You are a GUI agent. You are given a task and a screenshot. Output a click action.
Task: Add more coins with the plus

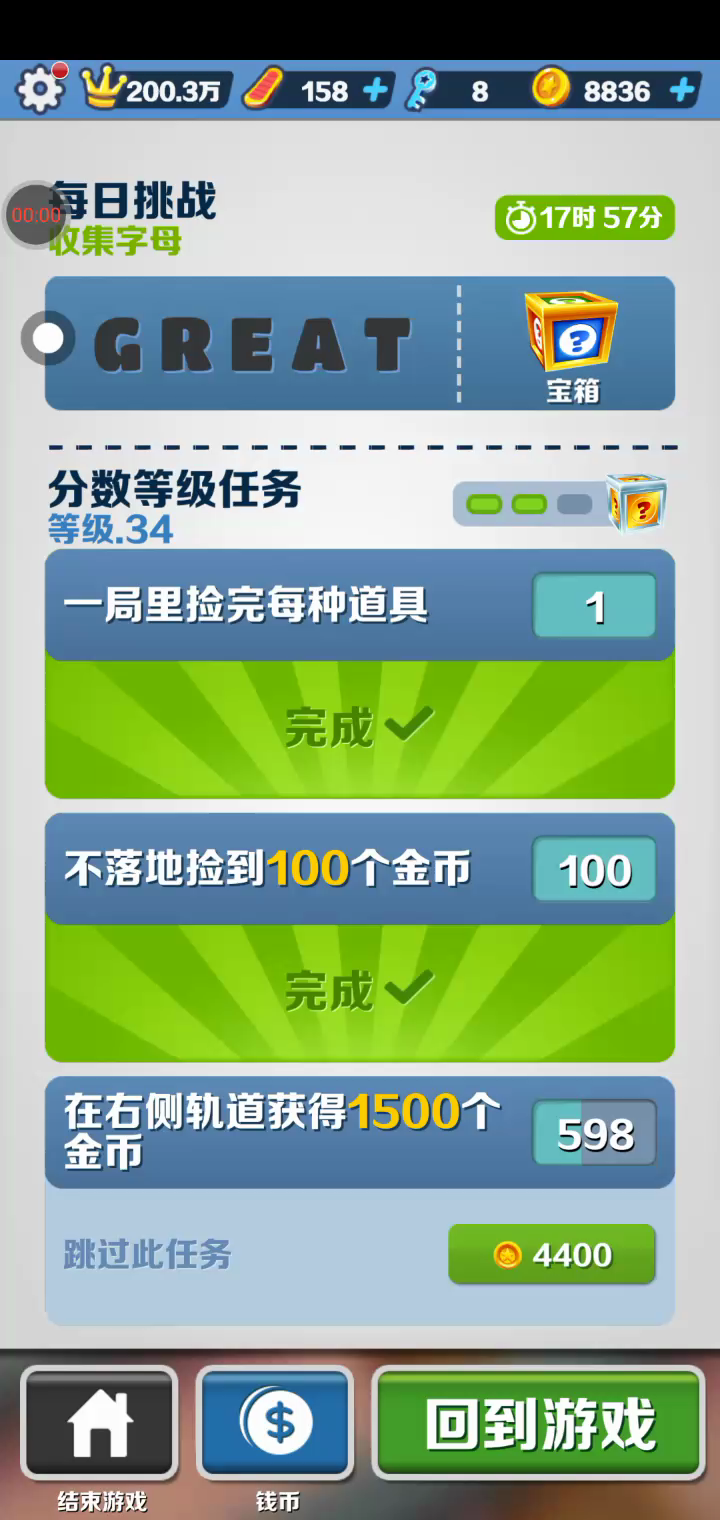tap(682, 91)
